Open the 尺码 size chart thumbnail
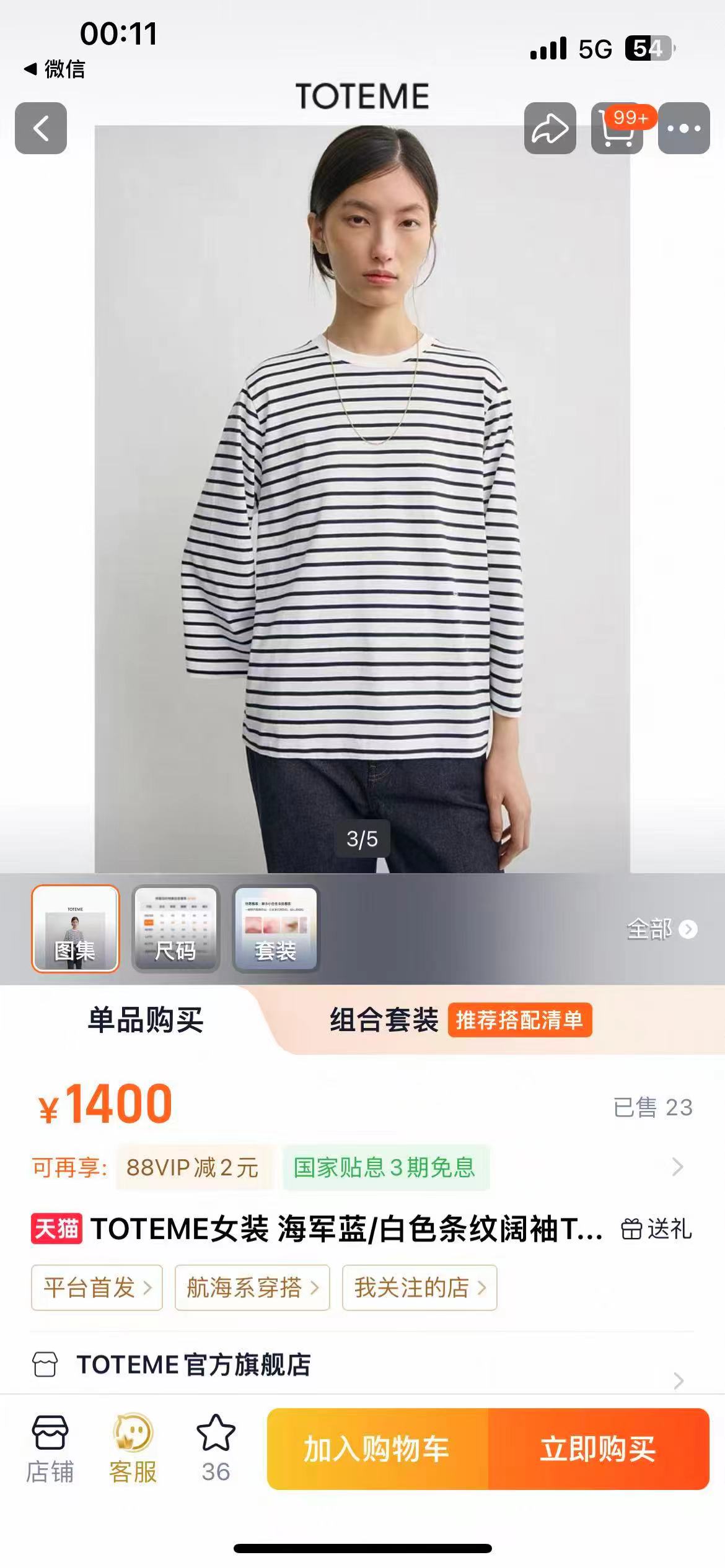Image resolution: width=725 pixels, height=1568 pixels. (x=176, y=929)
